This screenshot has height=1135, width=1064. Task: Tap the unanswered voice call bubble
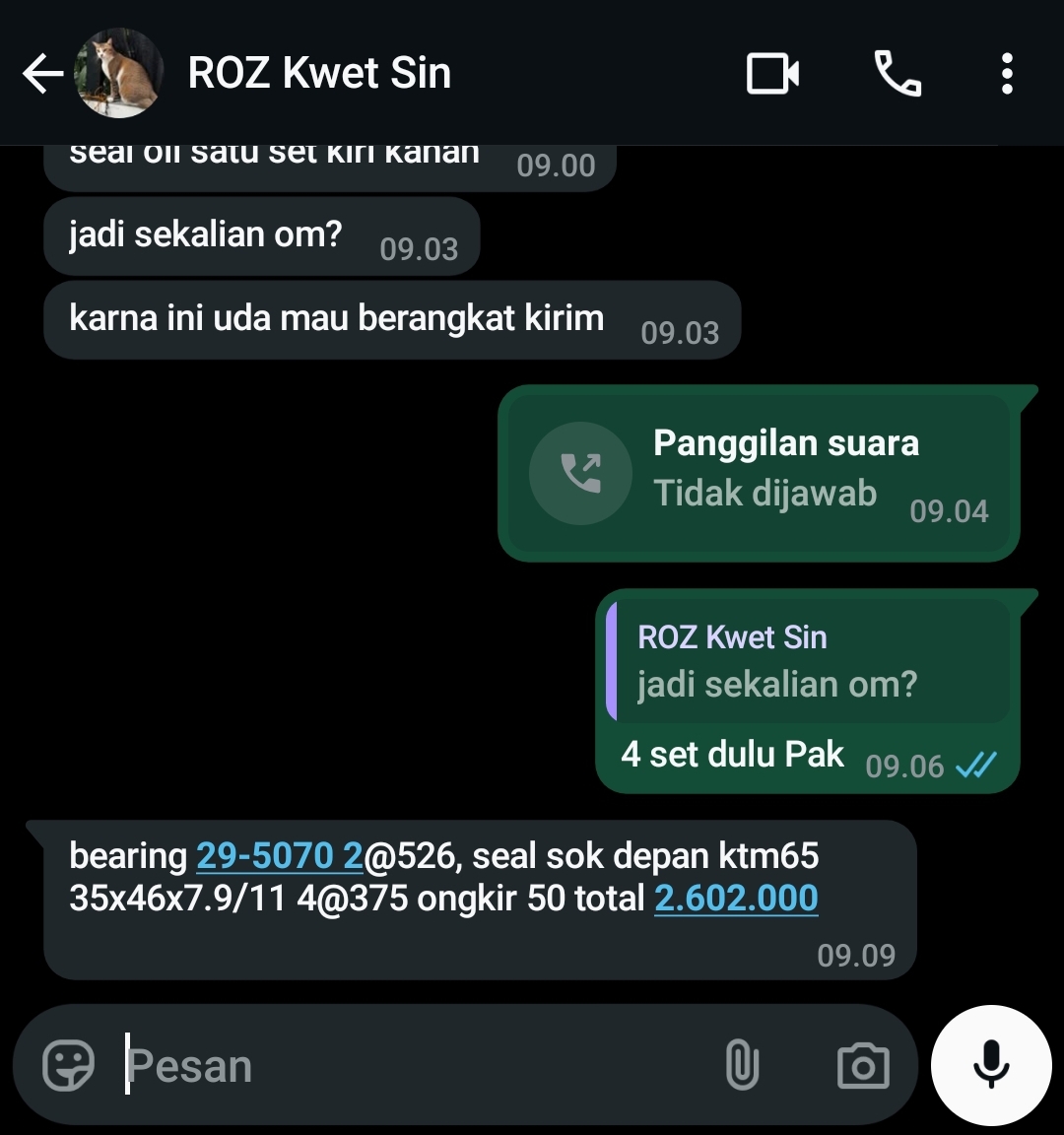point(759,474)
